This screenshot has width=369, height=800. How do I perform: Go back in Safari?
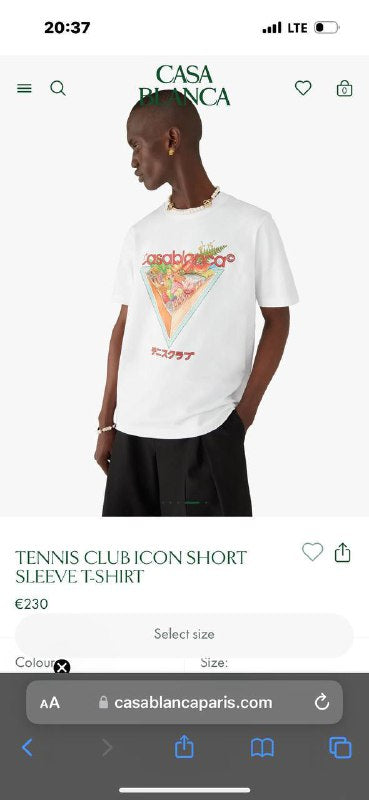click(28, 748)
